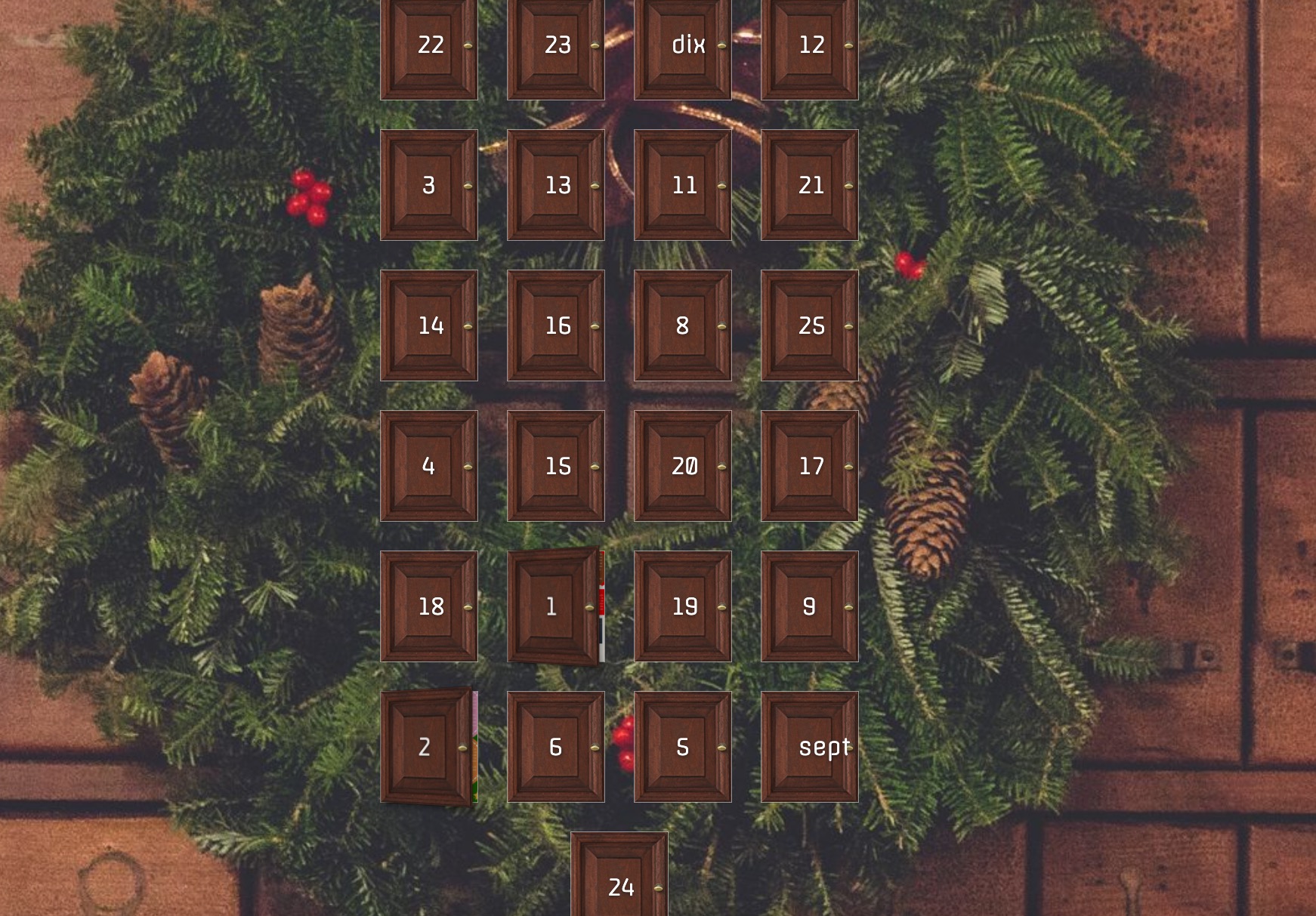Open advent door number 4

(428, 466)
